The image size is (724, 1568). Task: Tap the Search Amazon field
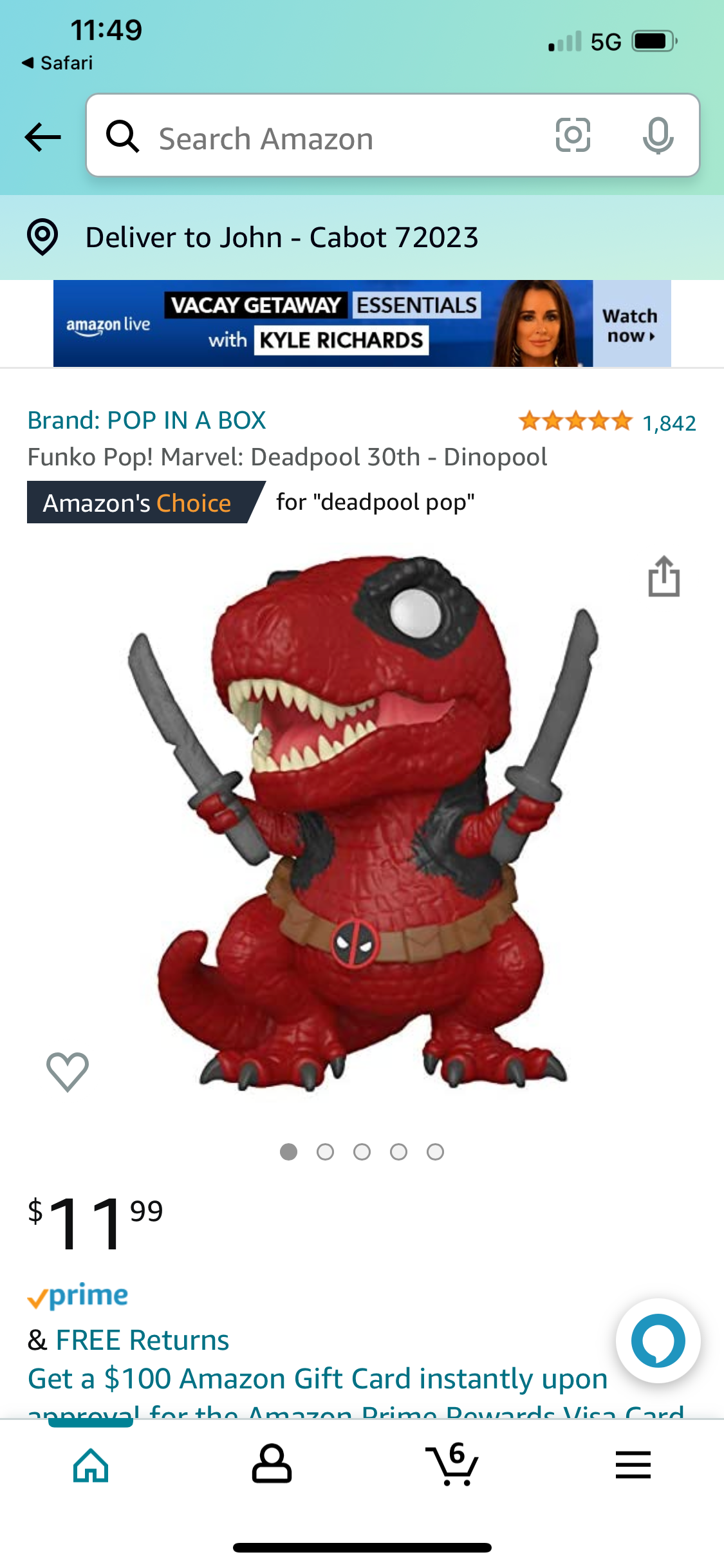[322, 137]
